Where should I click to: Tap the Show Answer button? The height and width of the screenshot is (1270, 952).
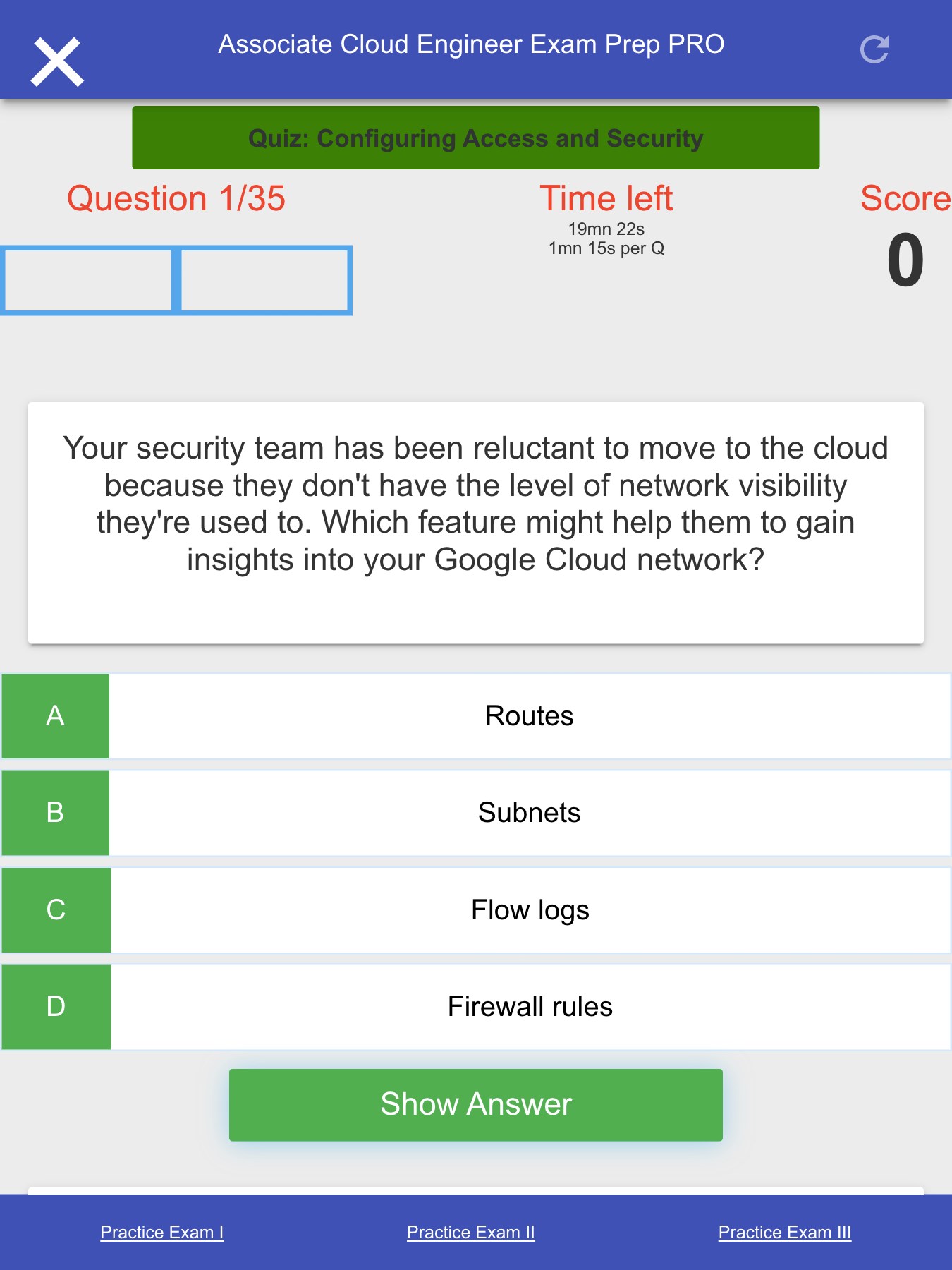(x=476, y=1104)
